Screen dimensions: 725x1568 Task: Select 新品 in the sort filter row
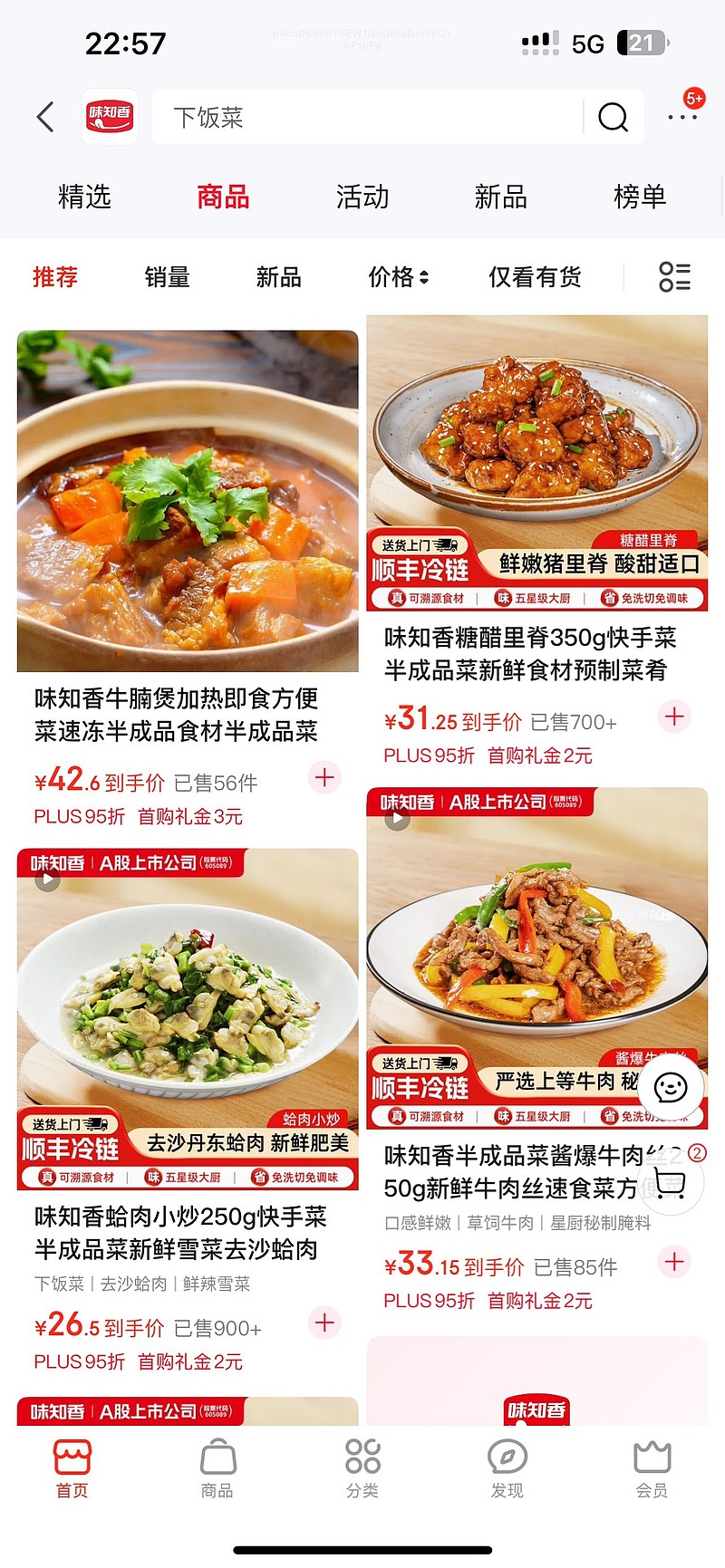pyautogui.click(x=278, y=278)
